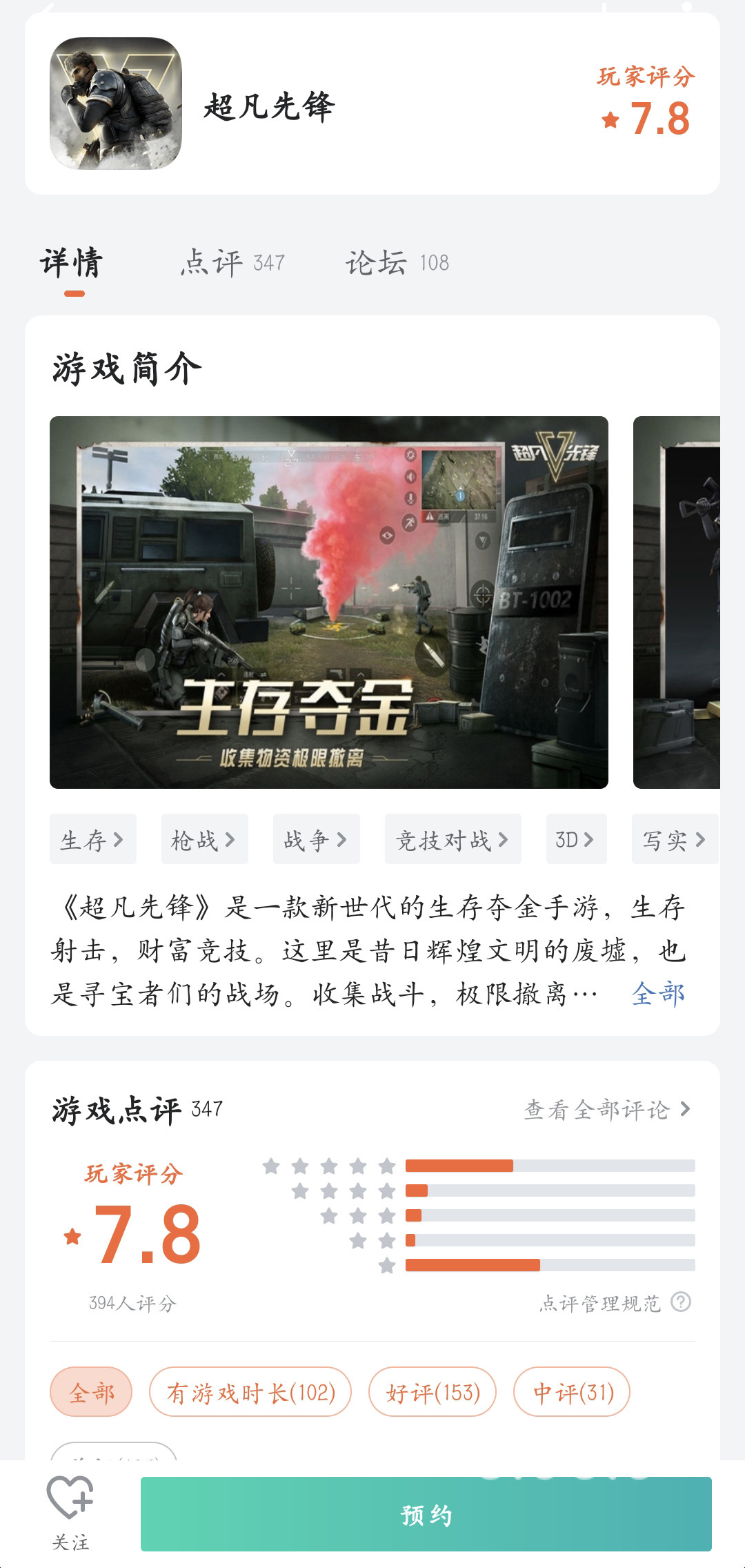Open the 生存夺金 game screenshot
The width and height of the screenshot is (745, 1568).
[x=328, y=602]
